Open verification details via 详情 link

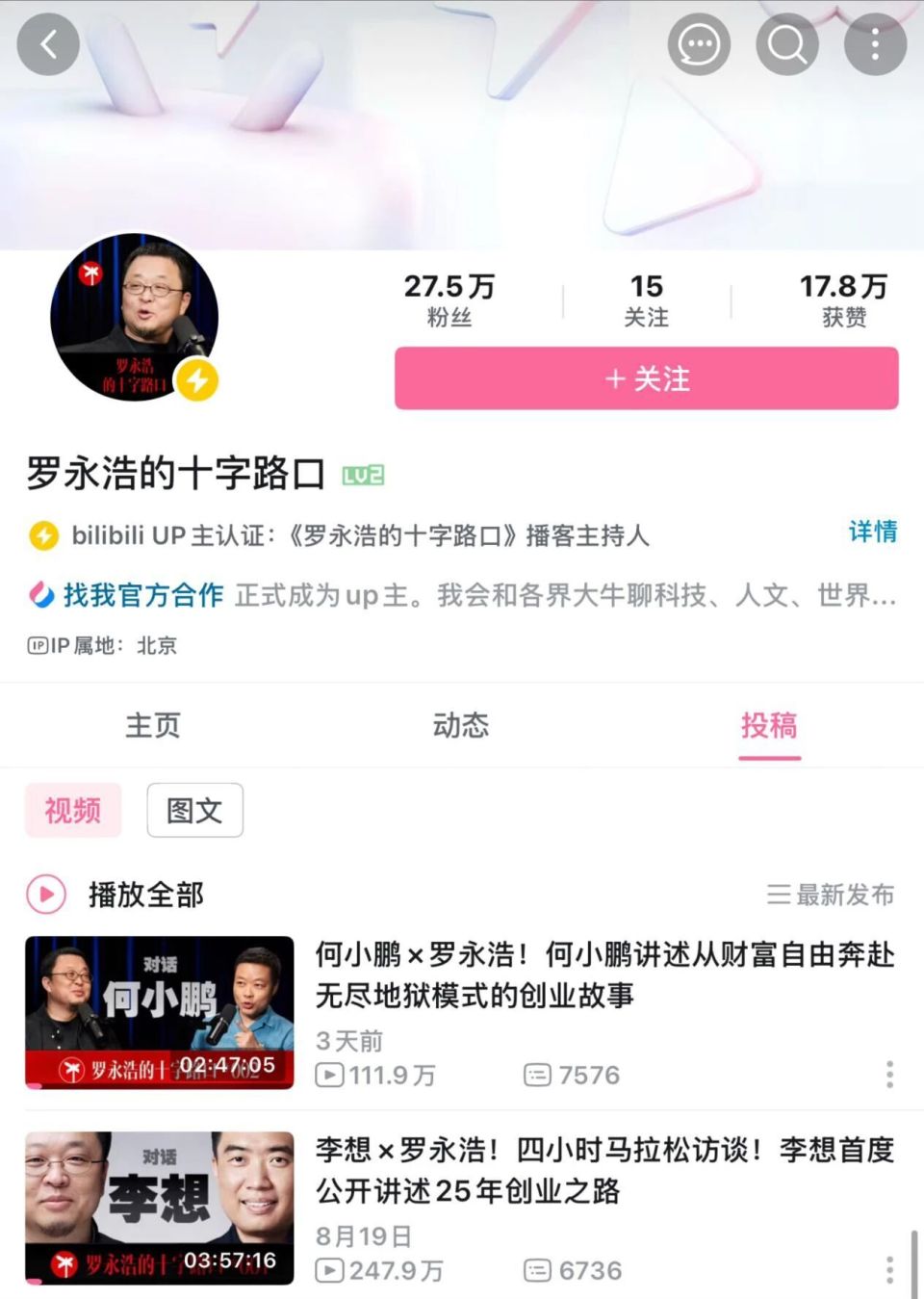point(871,533)
